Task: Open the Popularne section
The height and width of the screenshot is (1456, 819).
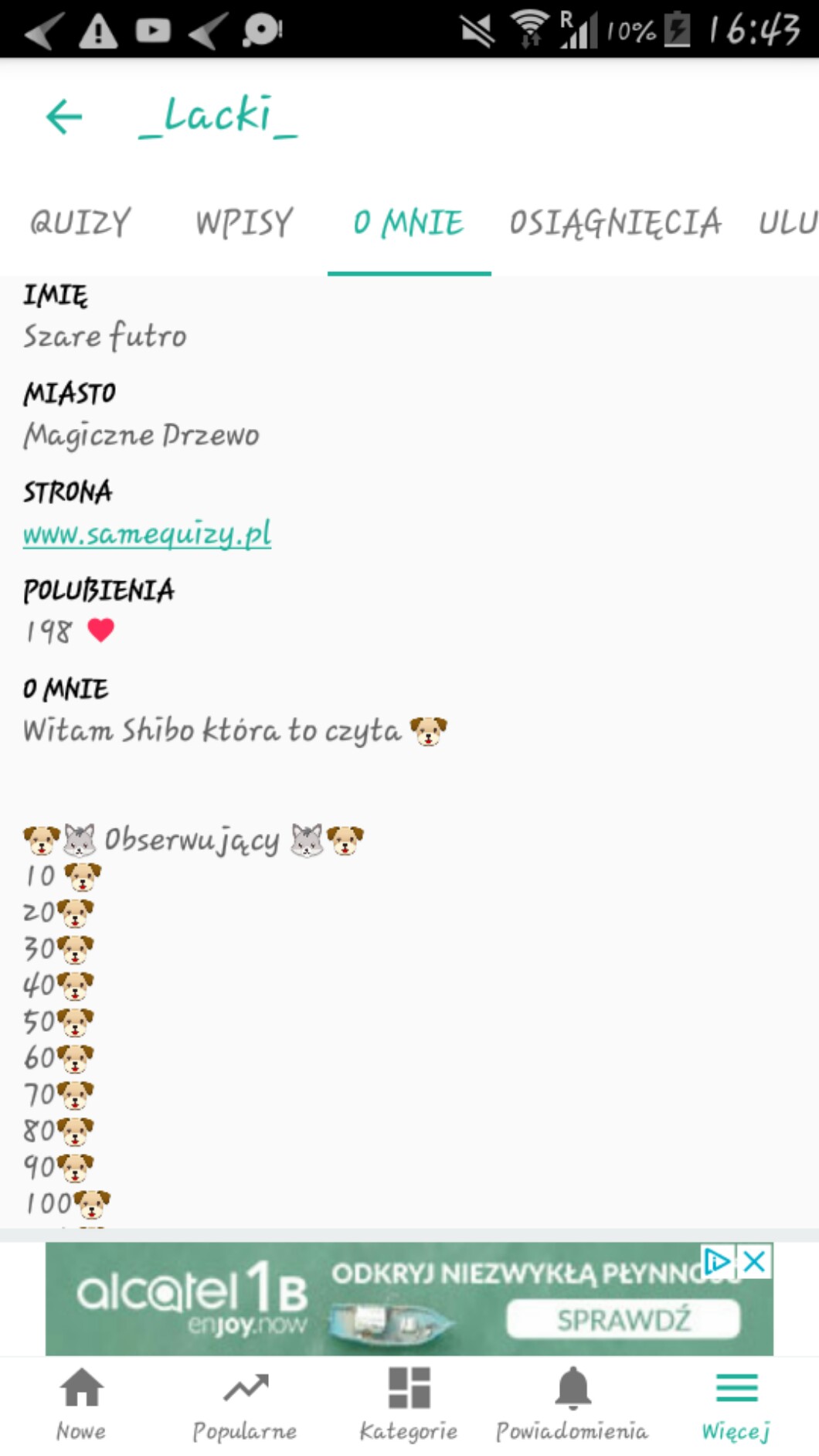Action: tap(245, 1403)
